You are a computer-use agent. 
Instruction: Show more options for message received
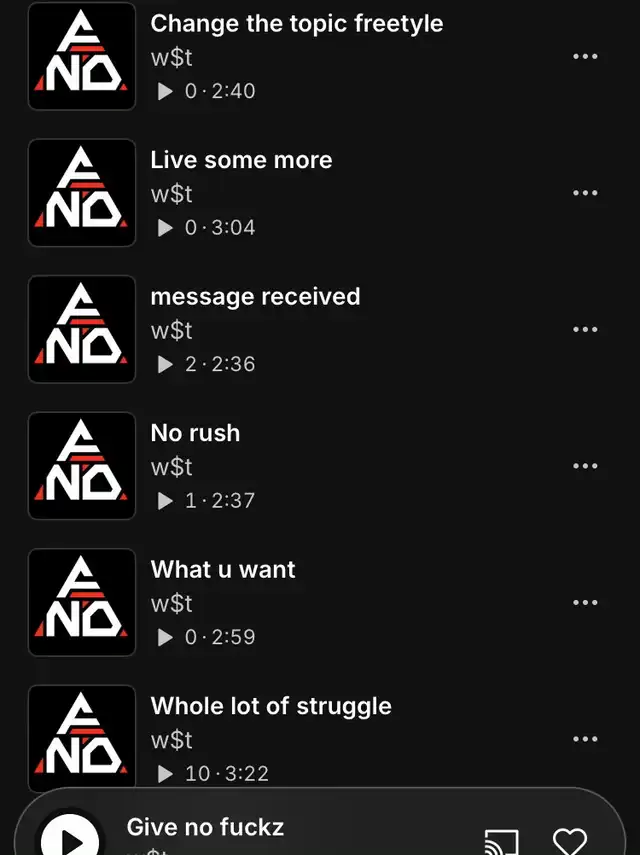pos(585,330)
